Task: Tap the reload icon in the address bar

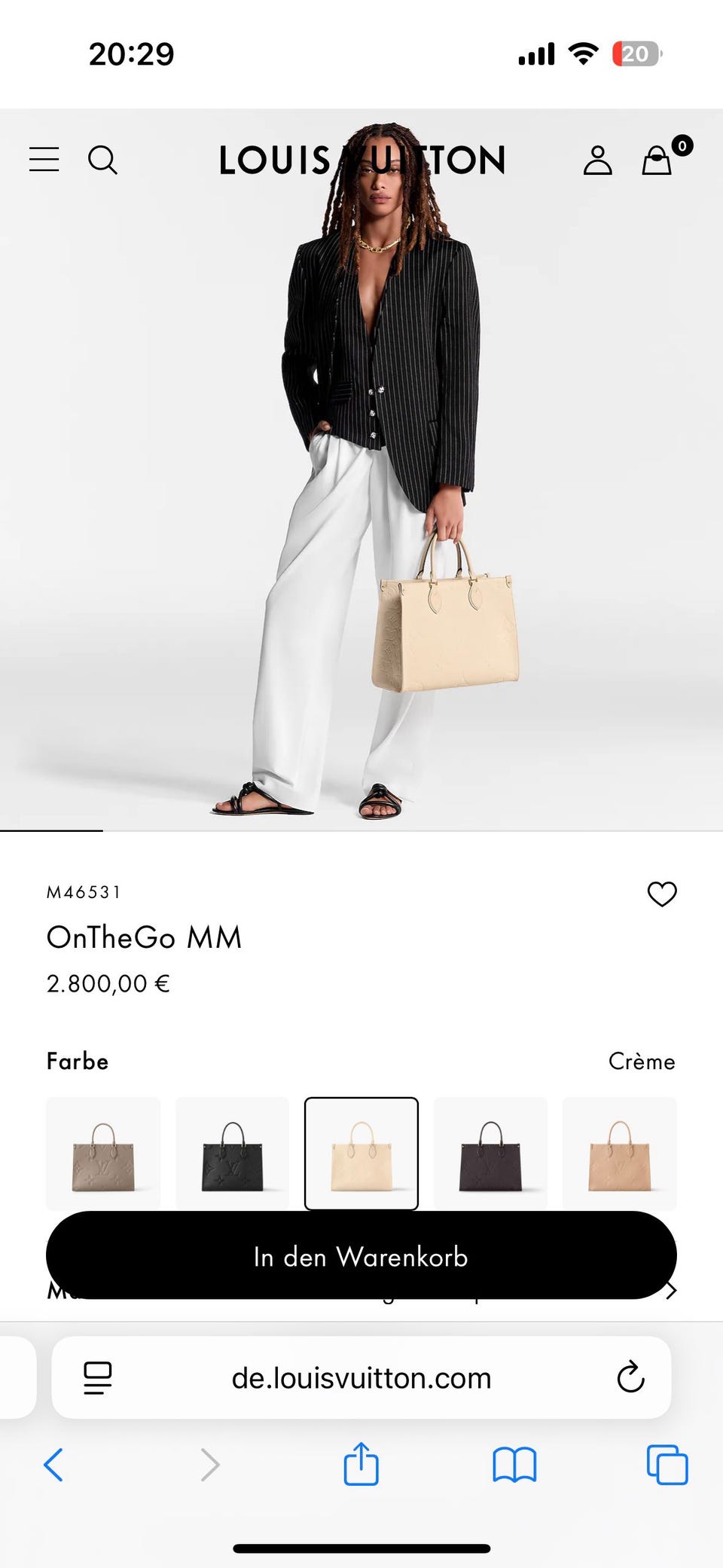Action: (630, 1377)
